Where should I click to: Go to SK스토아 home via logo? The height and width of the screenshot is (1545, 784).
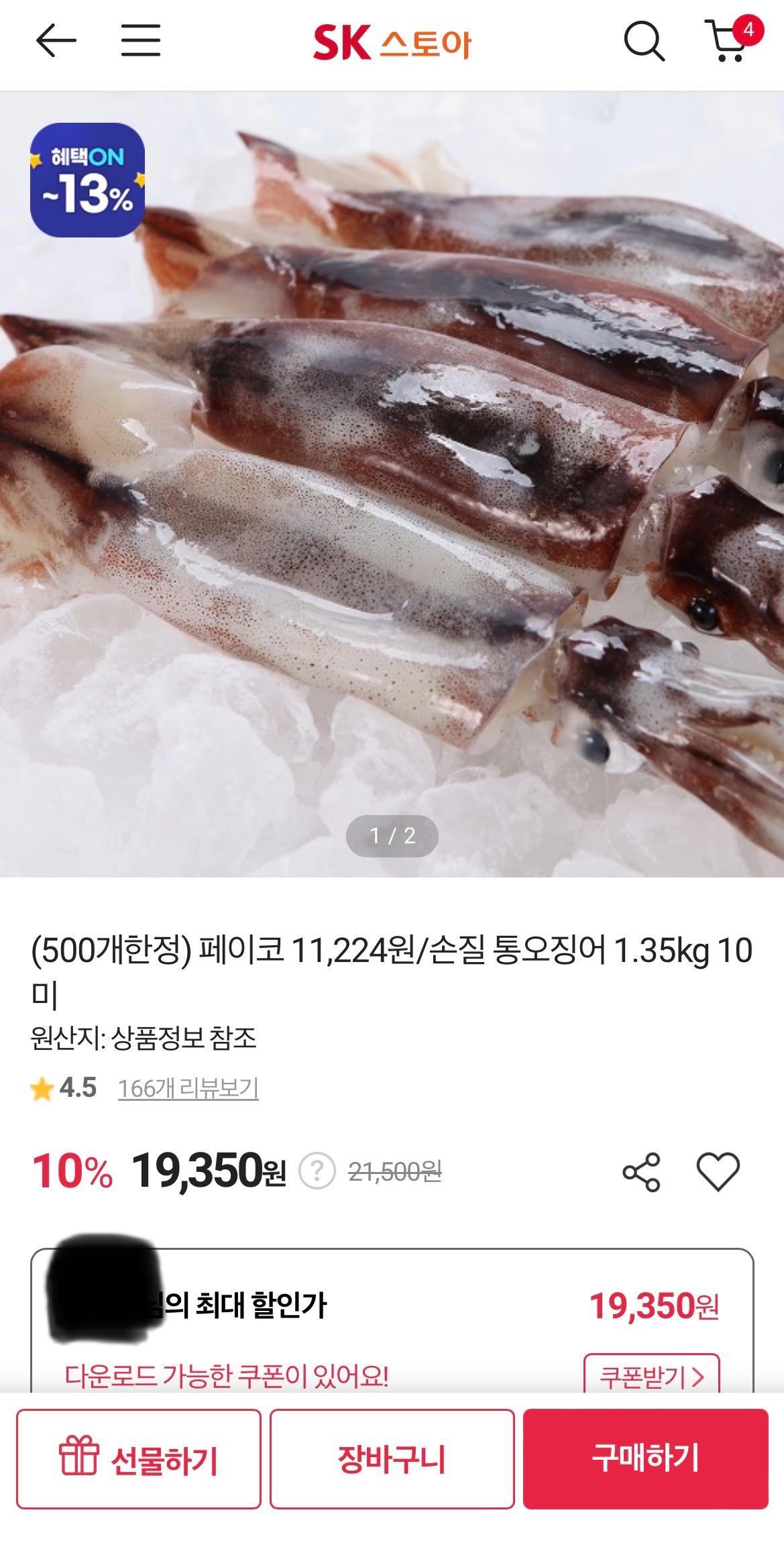coord(392,43)
